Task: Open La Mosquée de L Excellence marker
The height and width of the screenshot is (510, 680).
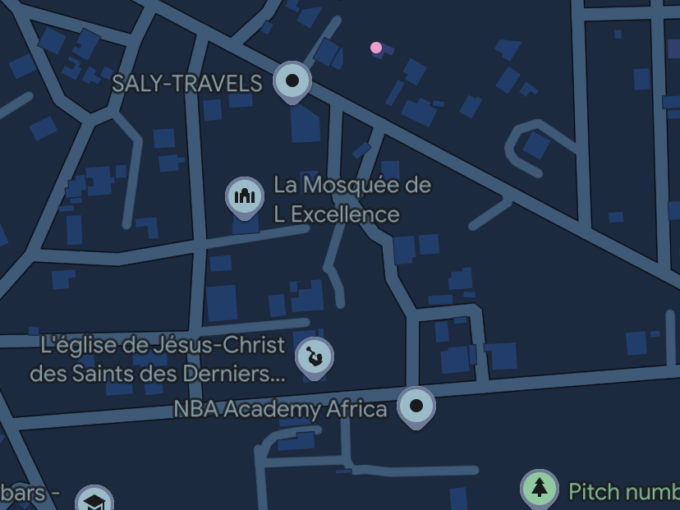Action: tap(244, 196)
